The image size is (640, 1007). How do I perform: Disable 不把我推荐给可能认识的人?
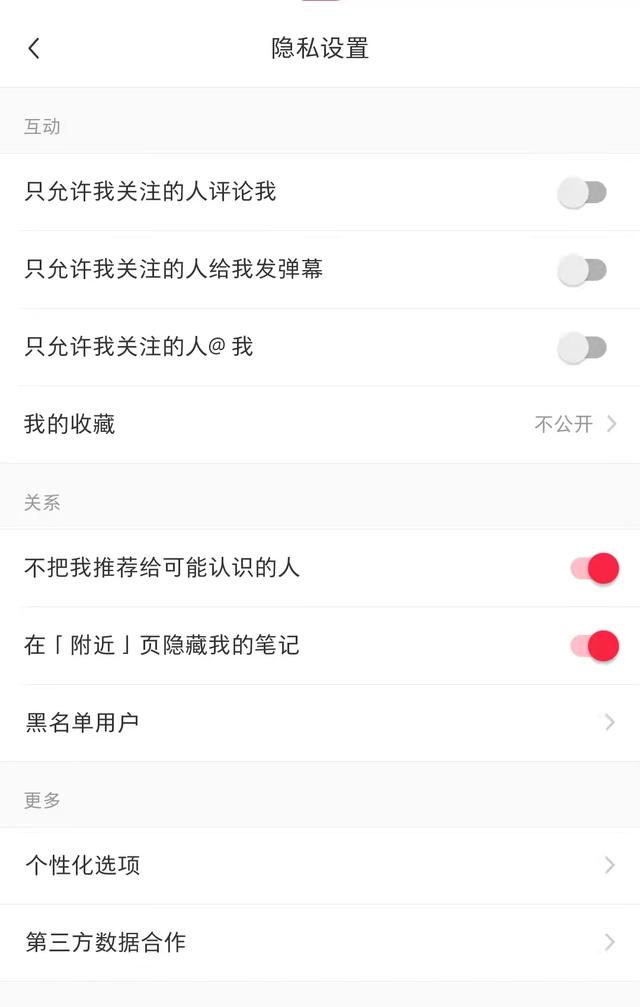[x=594, y=569]
